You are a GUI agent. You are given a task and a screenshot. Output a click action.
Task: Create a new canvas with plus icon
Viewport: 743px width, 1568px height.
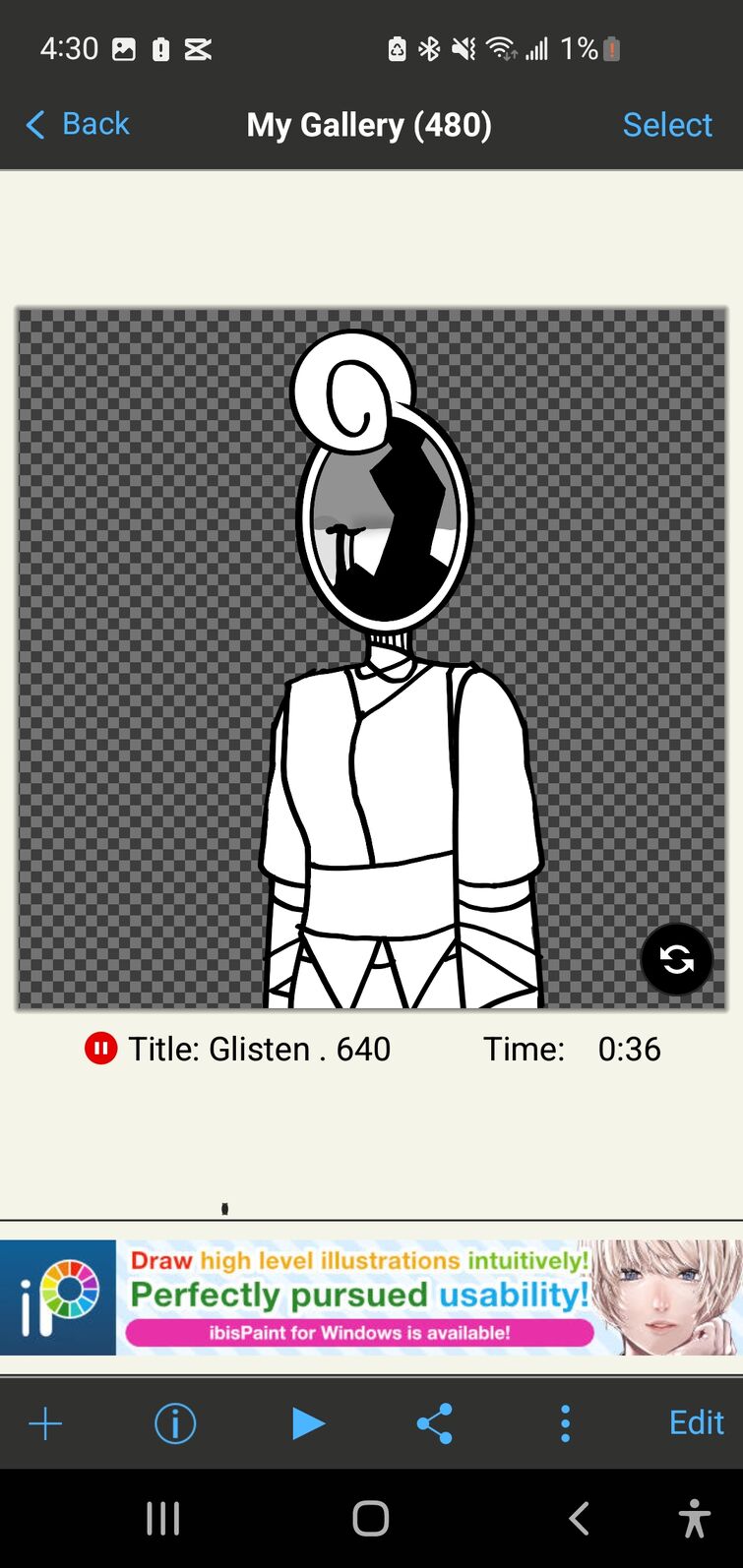(x=45, y=1423)
